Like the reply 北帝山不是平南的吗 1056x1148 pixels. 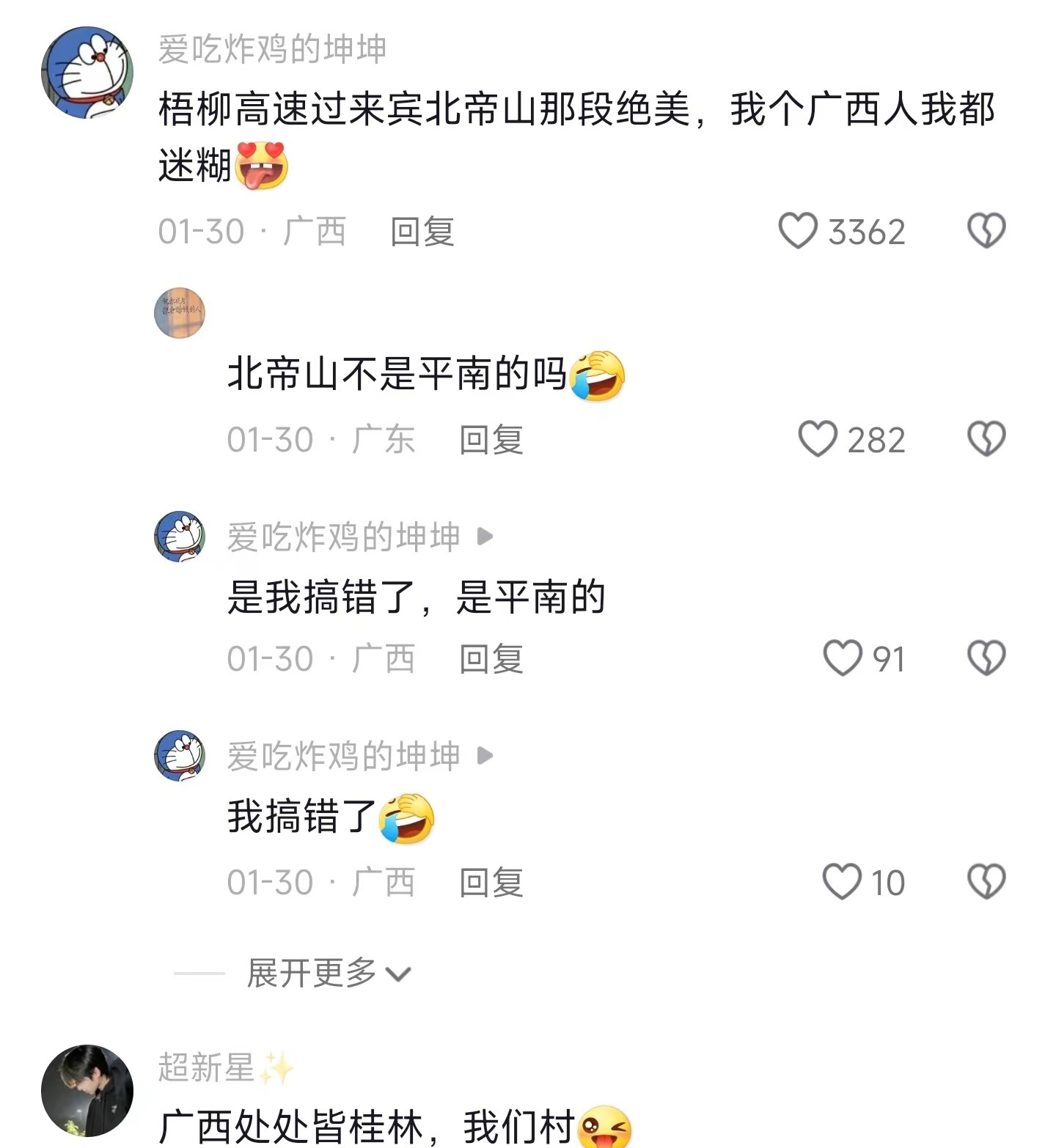tap(817, 439)
